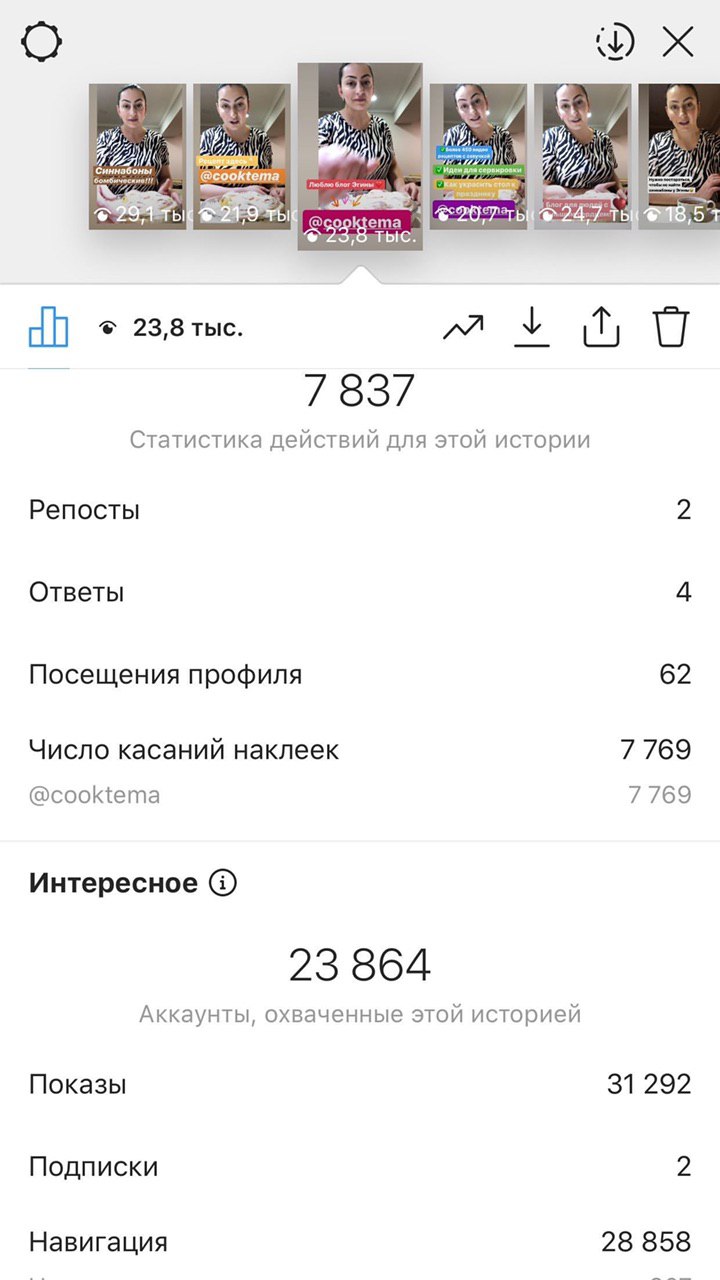The image size is (720, 1280).
Task: Switch to the bar chart statistics tab
Action: click(48, 327)
